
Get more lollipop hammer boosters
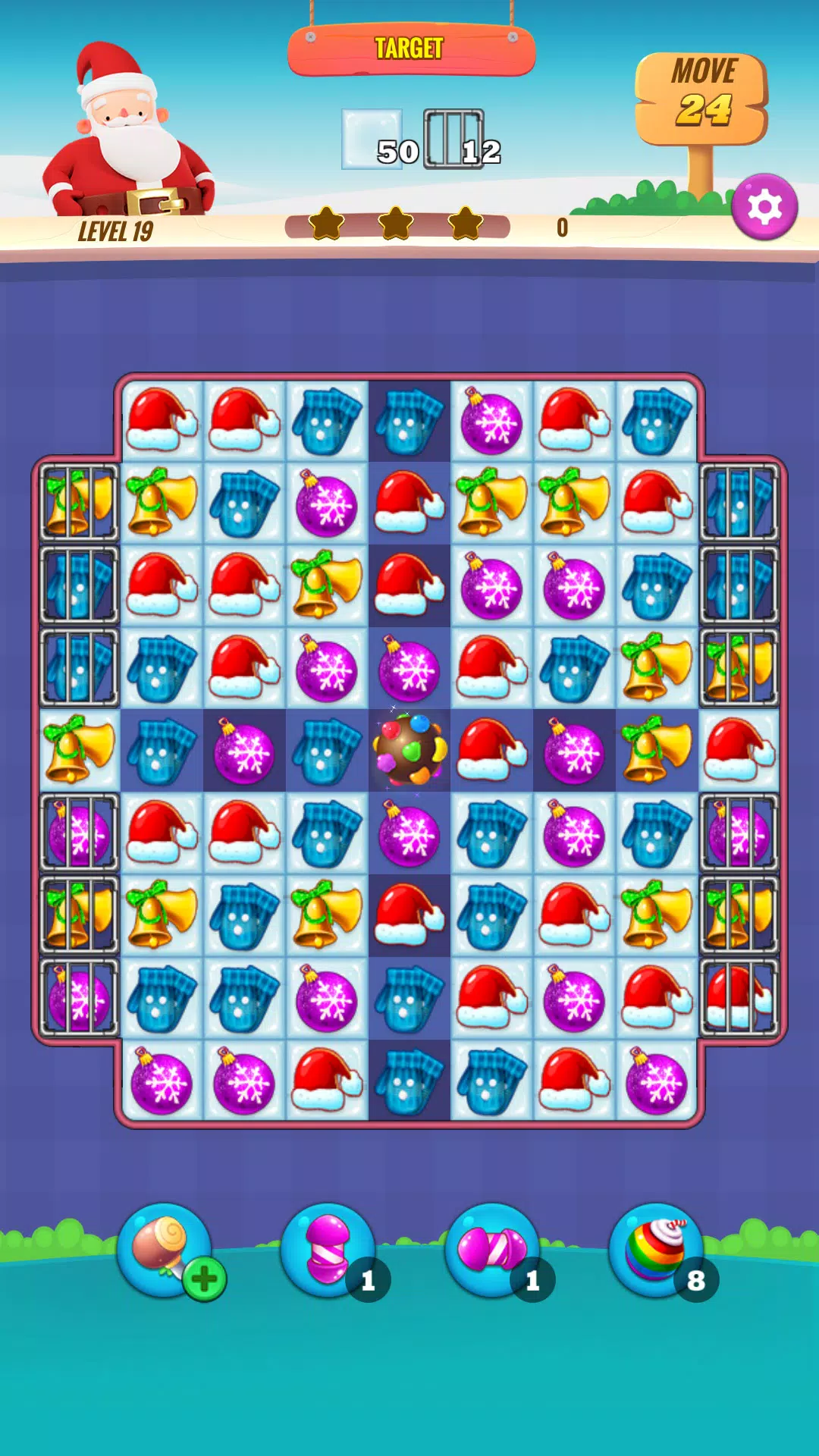pos(203,1279)
